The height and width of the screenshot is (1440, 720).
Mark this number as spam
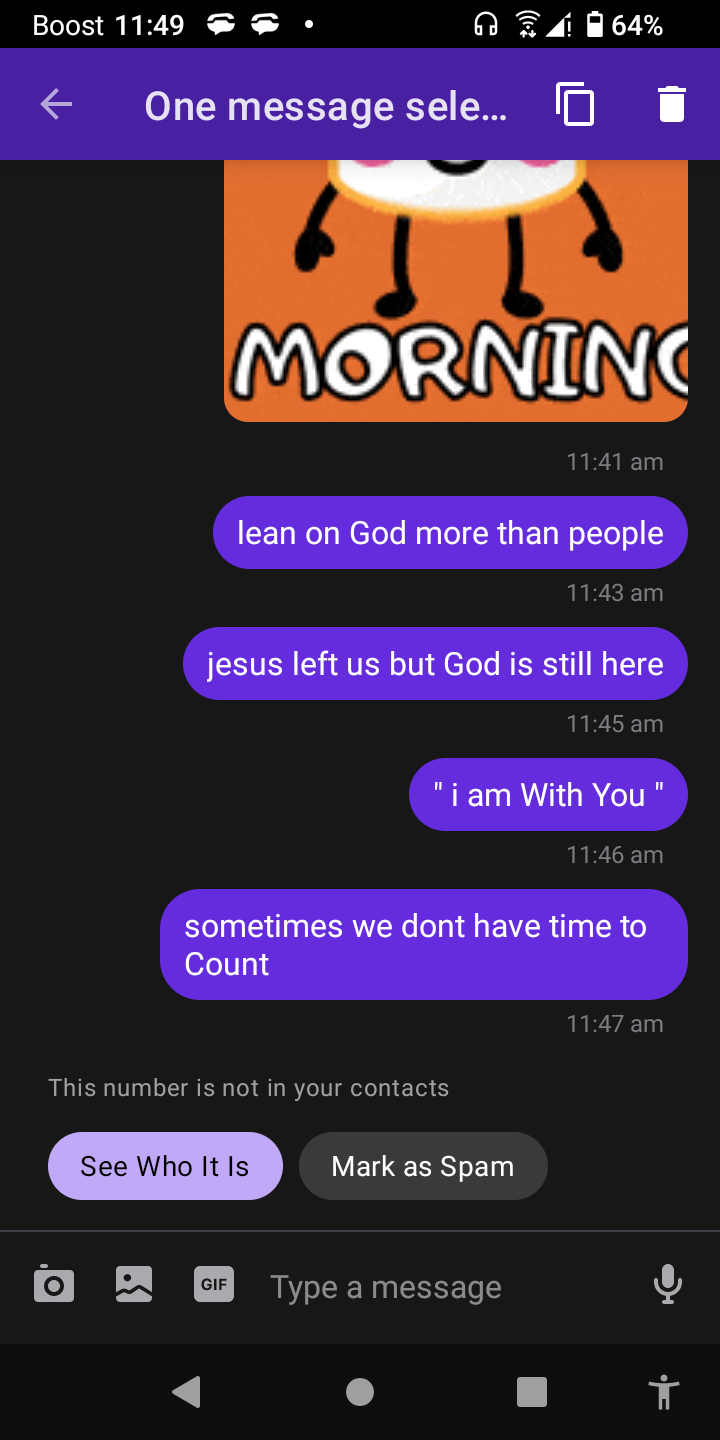pyautogui.click(x=423, y=1166)
